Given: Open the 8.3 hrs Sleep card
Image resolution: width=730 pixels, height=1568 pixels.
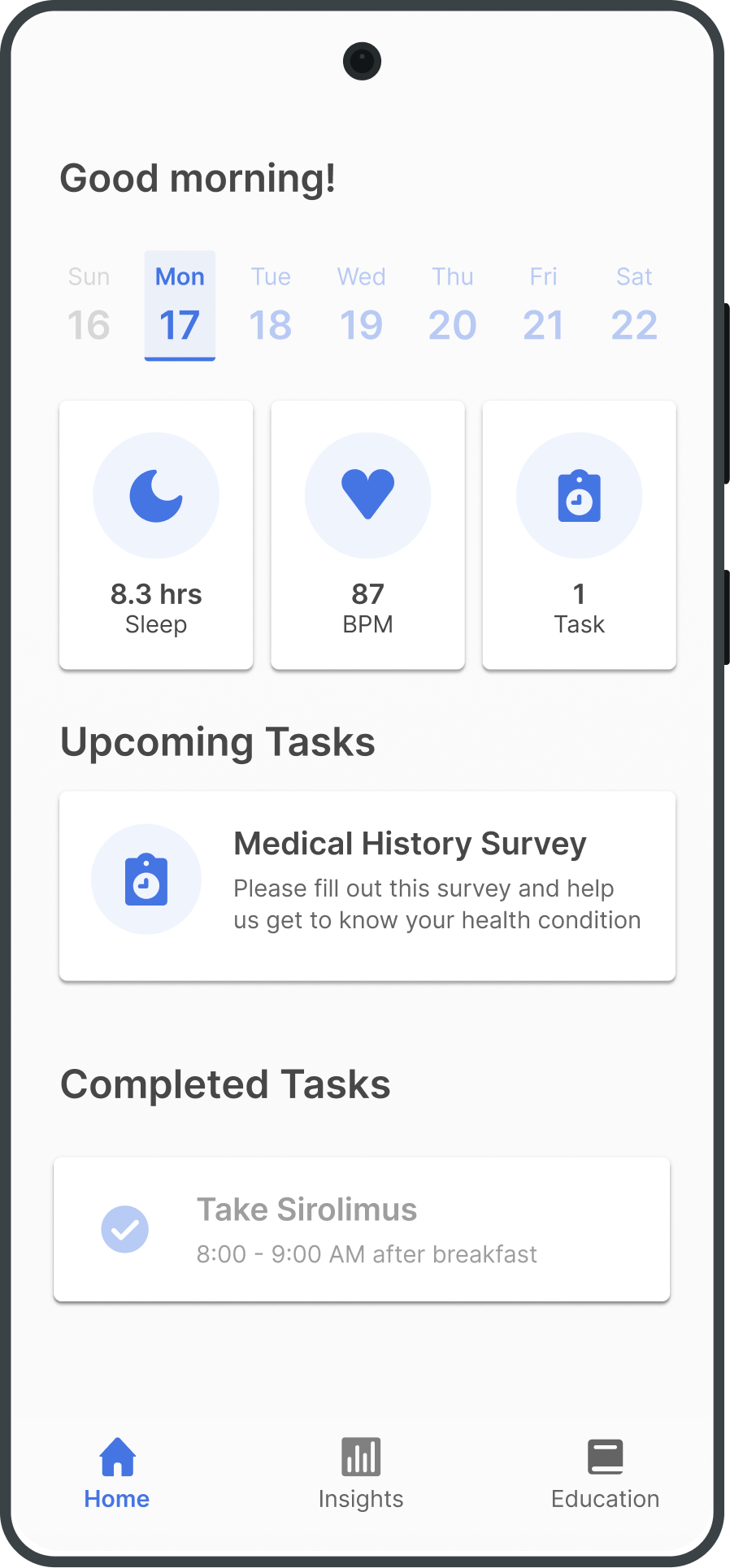Looking at the screenshot, I should tap(156, 535).
